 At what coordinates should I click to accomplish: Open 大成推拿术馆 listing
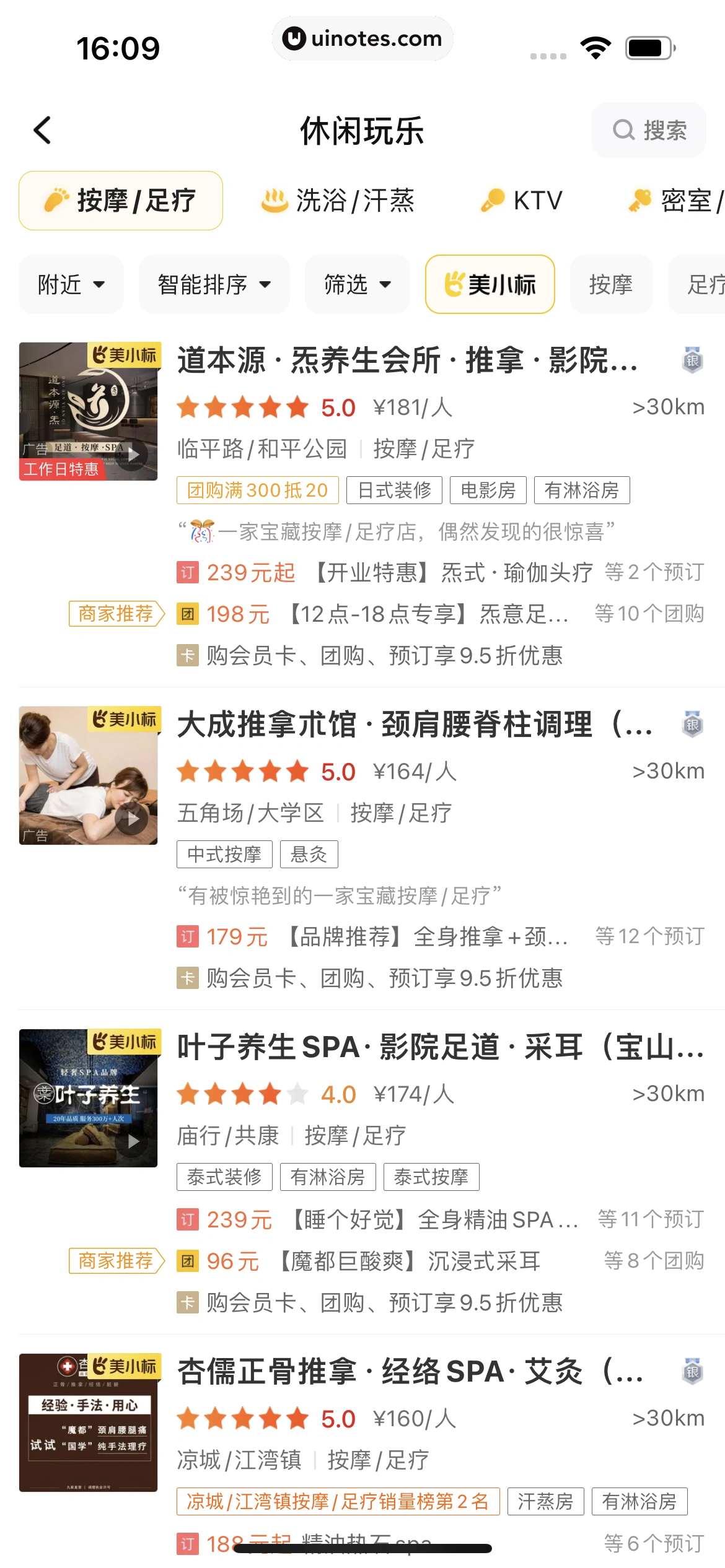click(414, 725)
